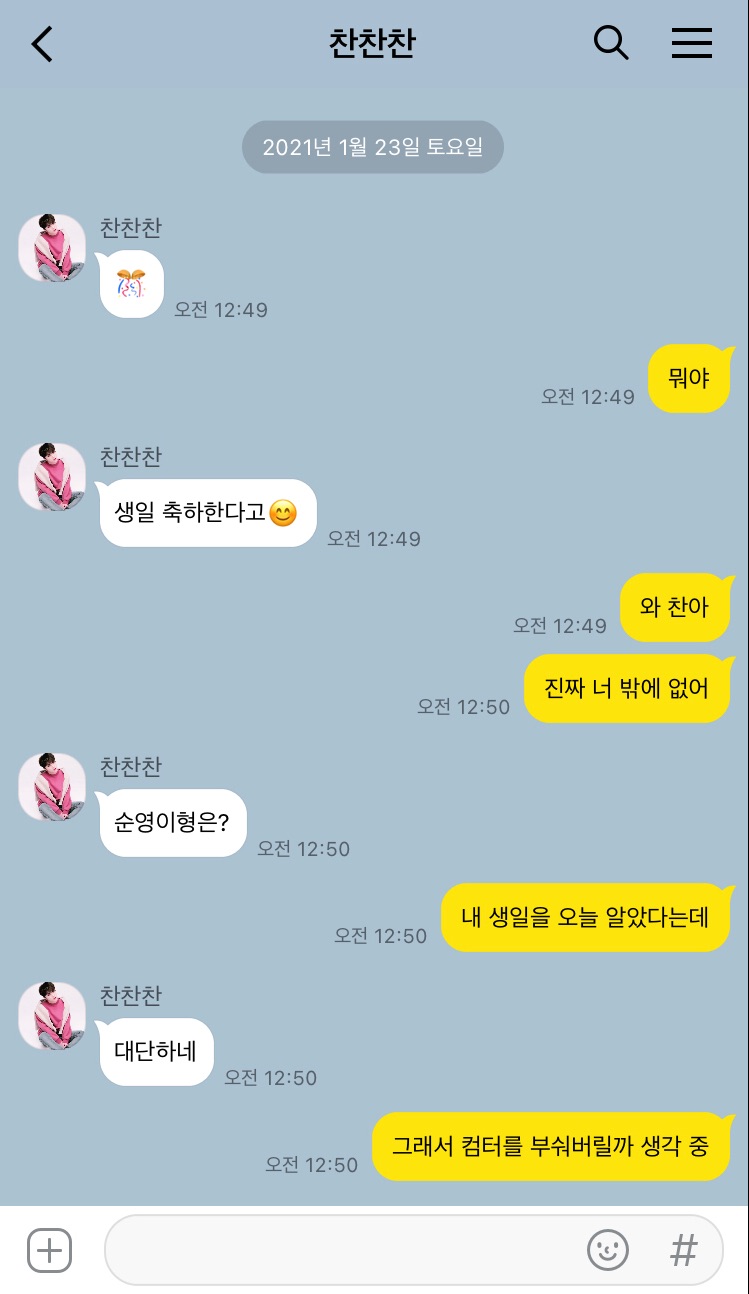Open the plus attachment menu
The height and width of the screenshot is (1294, 749).
pos(49,1250)
